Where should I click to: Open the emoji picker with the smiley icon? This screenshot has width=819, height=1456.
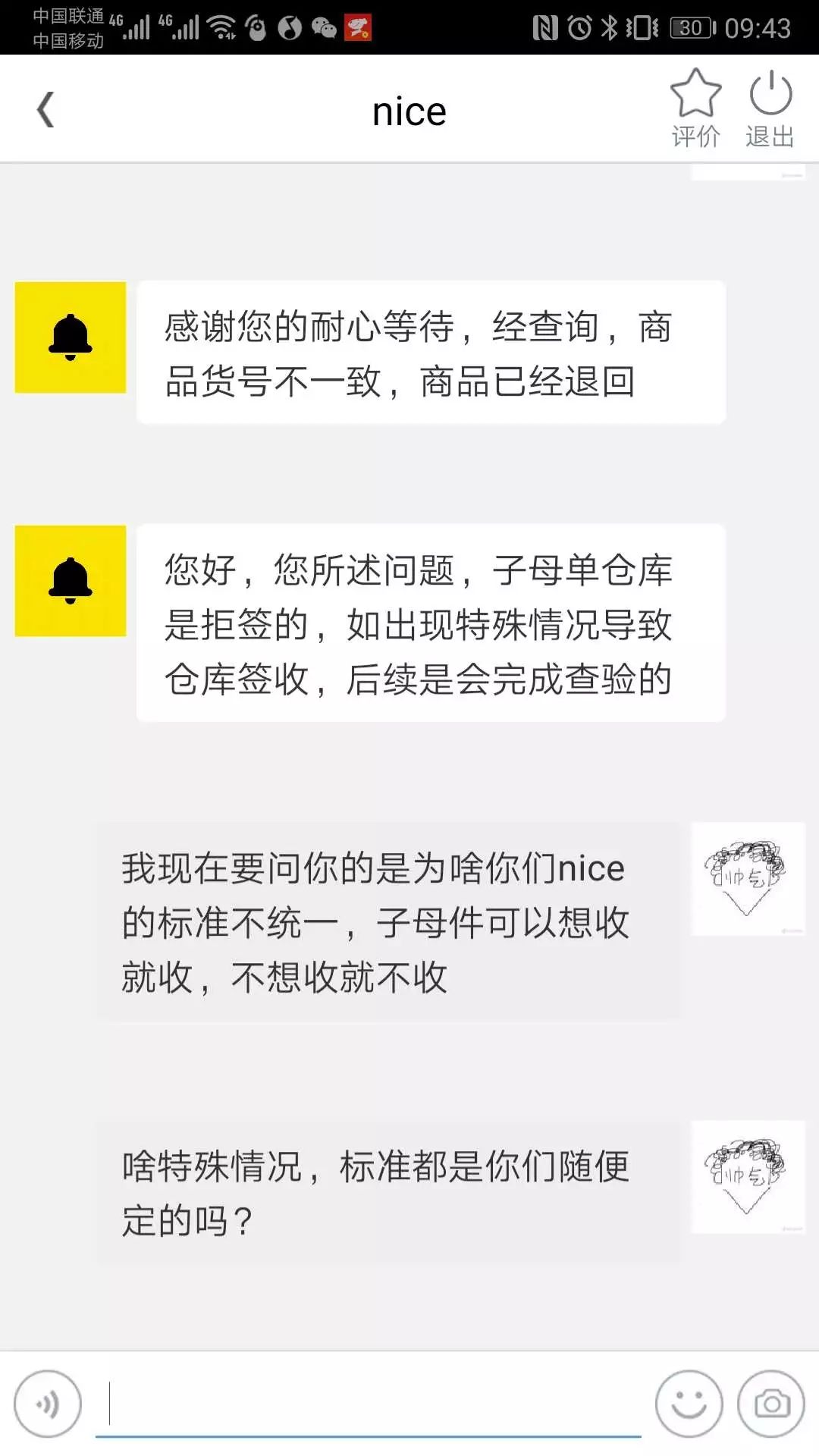click(x=689, y=1401)
